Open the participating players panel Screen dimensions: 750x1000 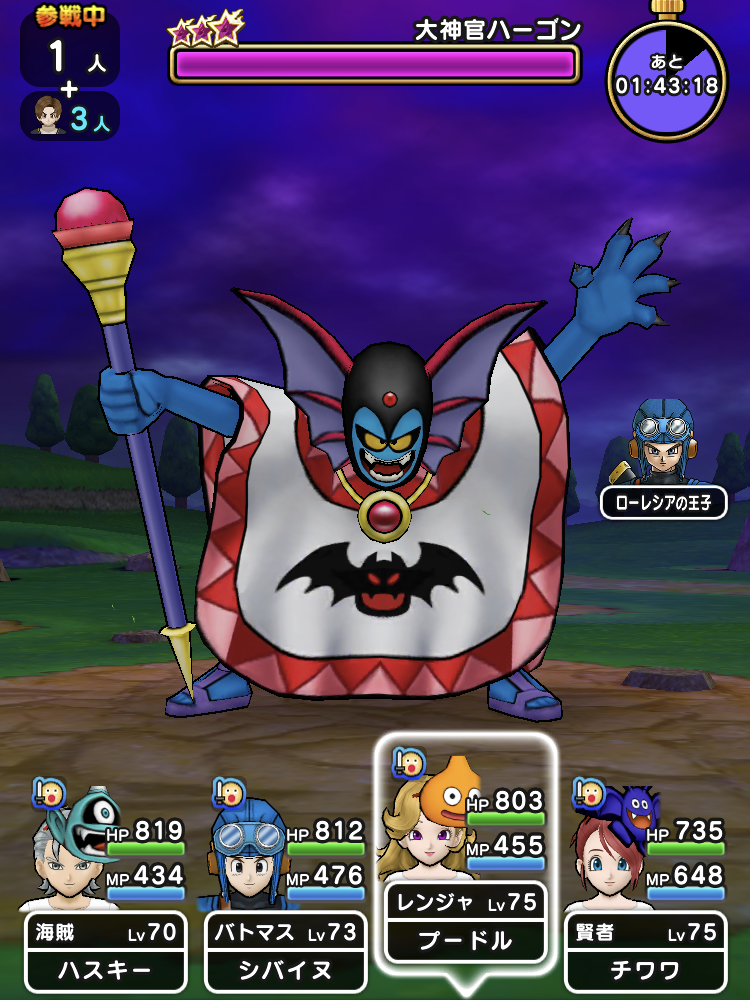tap(70, 75)
